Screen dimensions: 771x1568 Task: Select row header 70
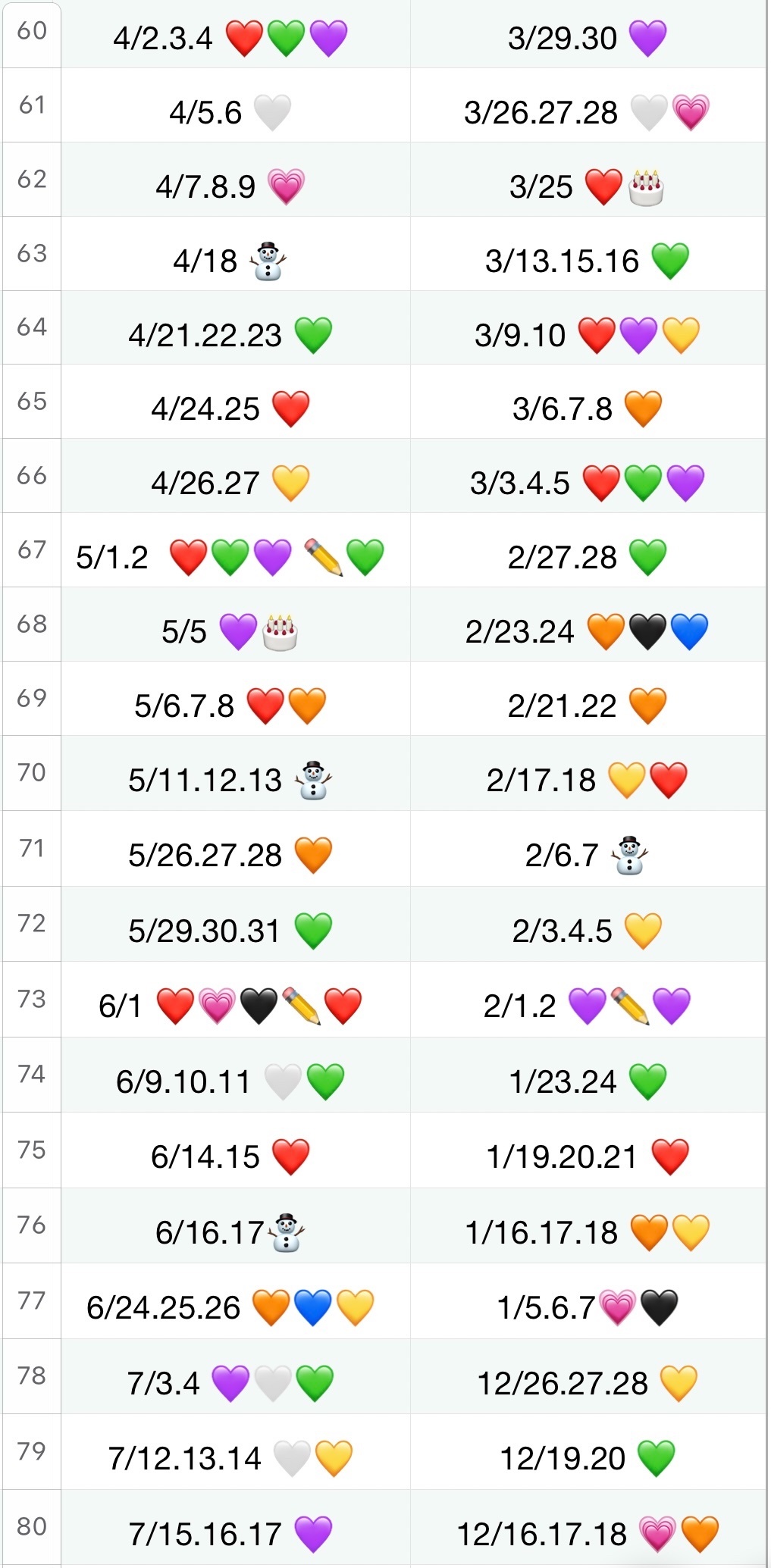pos(32,773)
